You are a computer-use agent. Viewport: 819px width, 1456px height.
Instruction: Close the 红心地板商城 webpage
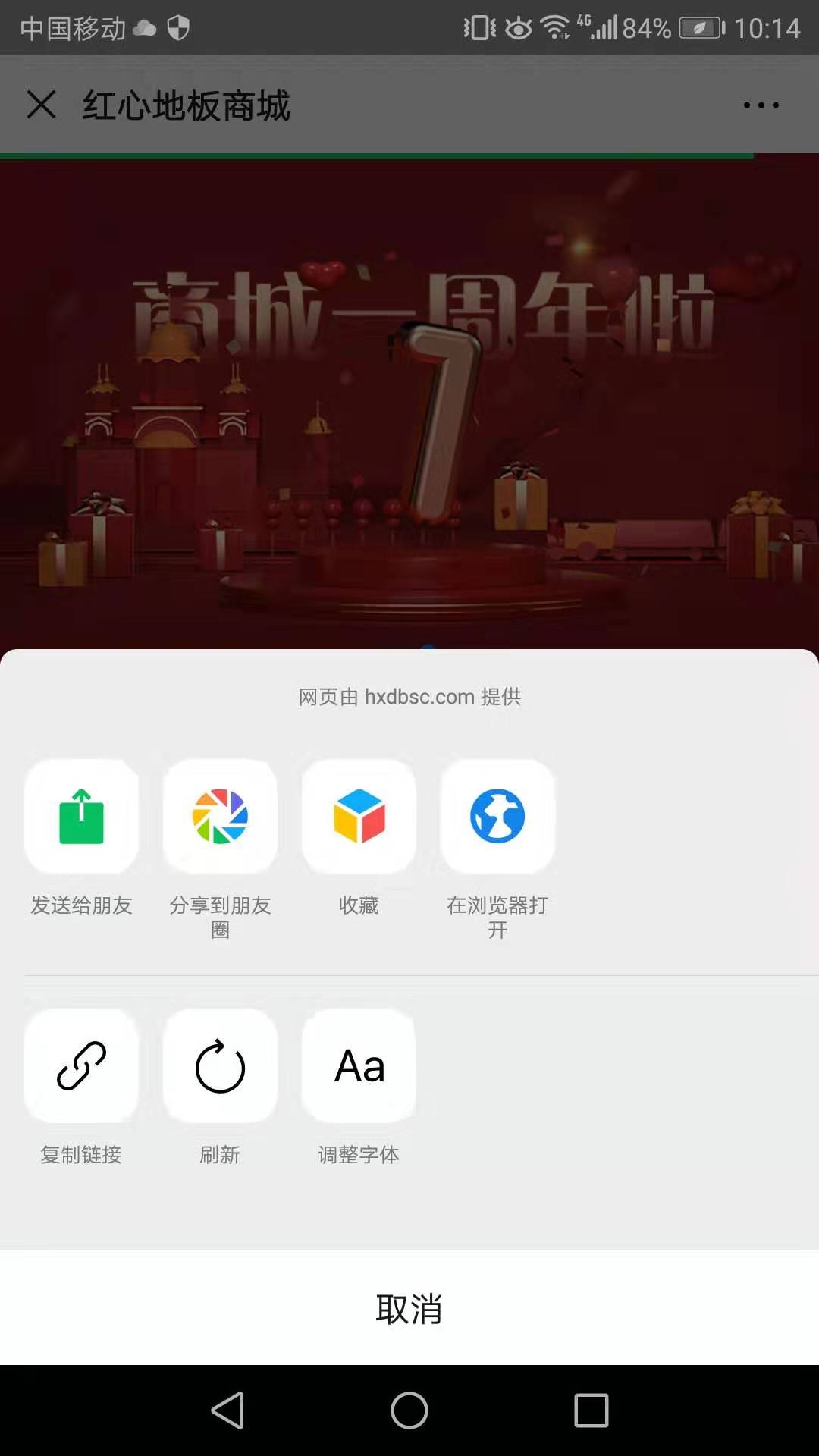41,105
